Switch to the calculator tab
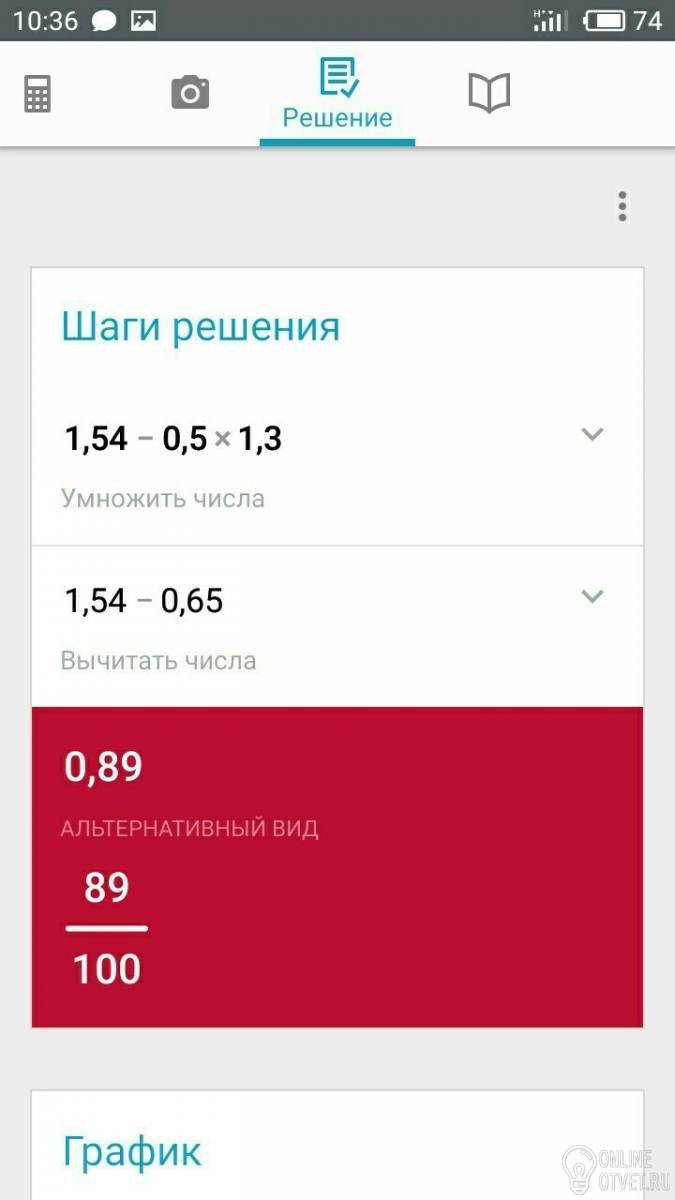Image resolution: width=675 pixels, height=1200 pixels. (38, 95)
